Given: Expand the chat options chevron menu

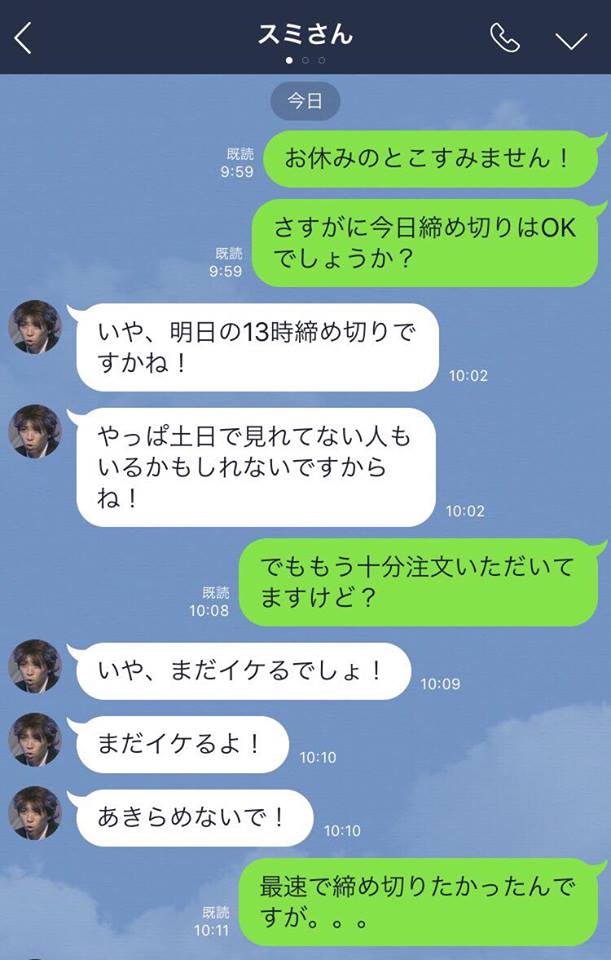Looking at the screenshot, I should [571, 40].
